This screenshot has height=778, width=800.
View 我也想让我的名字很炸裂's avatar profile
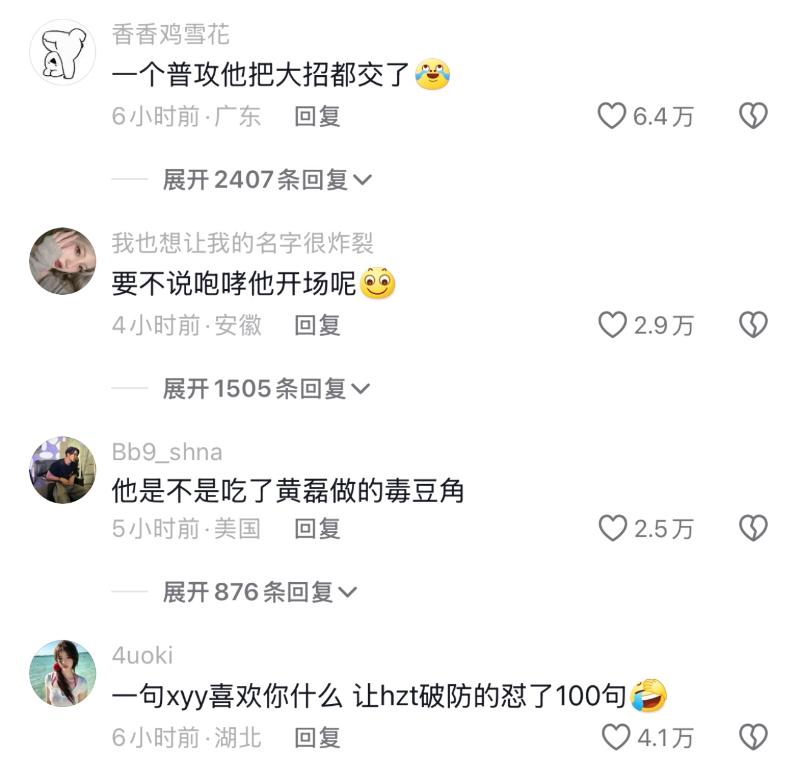pos(63,260)
